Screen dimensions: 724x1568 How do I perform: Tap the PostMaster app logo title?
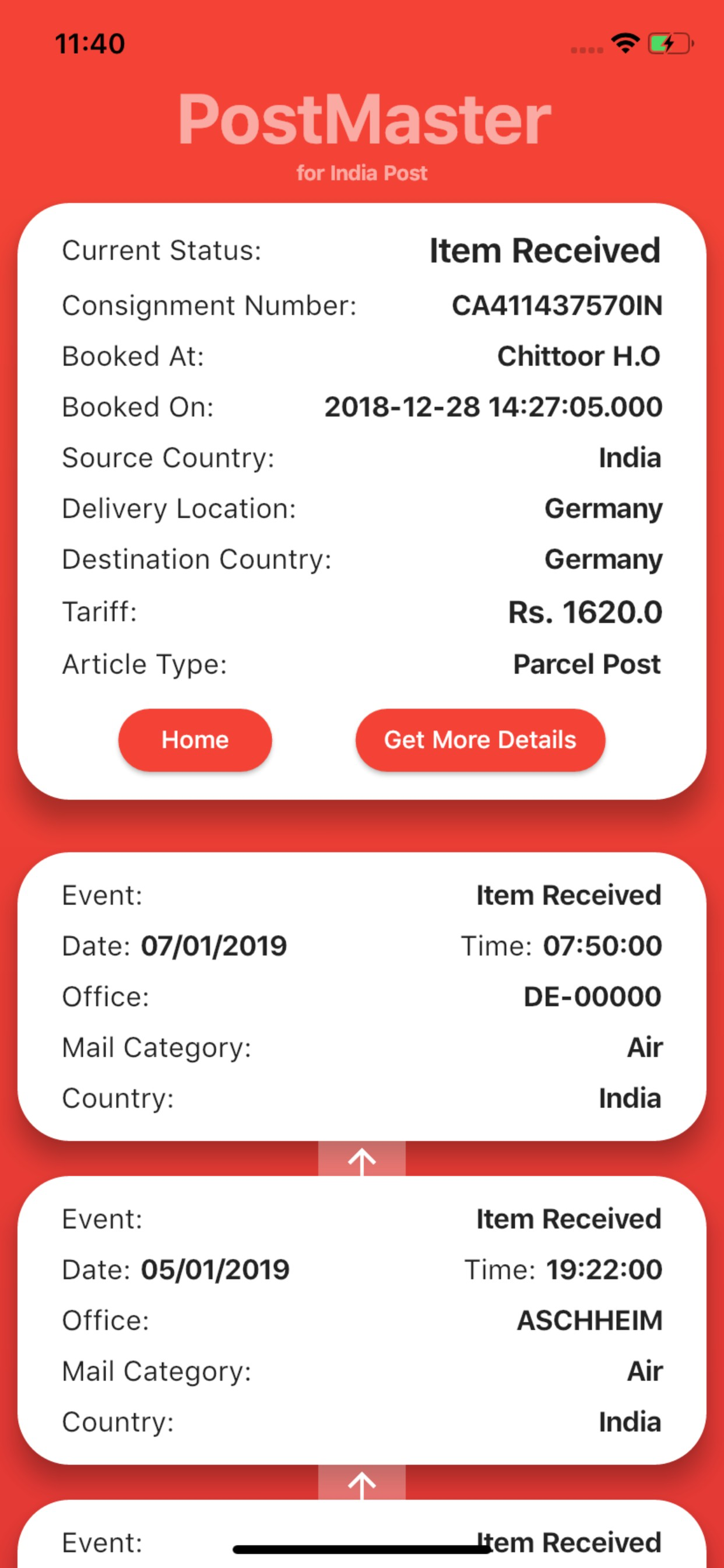click(362, 120)
